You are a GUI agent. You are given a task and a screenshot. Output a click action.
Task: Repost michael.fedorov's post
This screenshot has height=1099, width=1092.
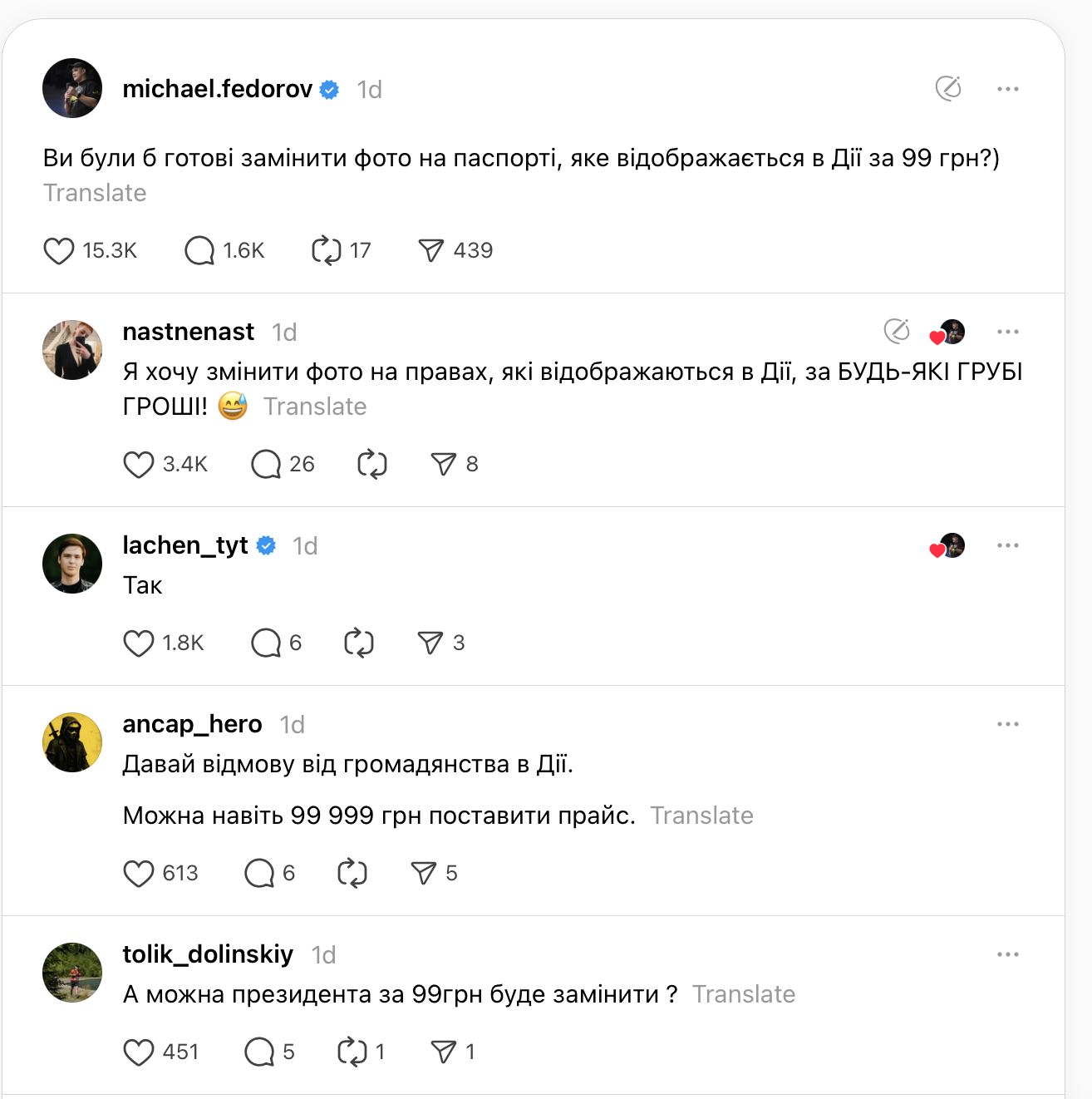pos(326,250)
